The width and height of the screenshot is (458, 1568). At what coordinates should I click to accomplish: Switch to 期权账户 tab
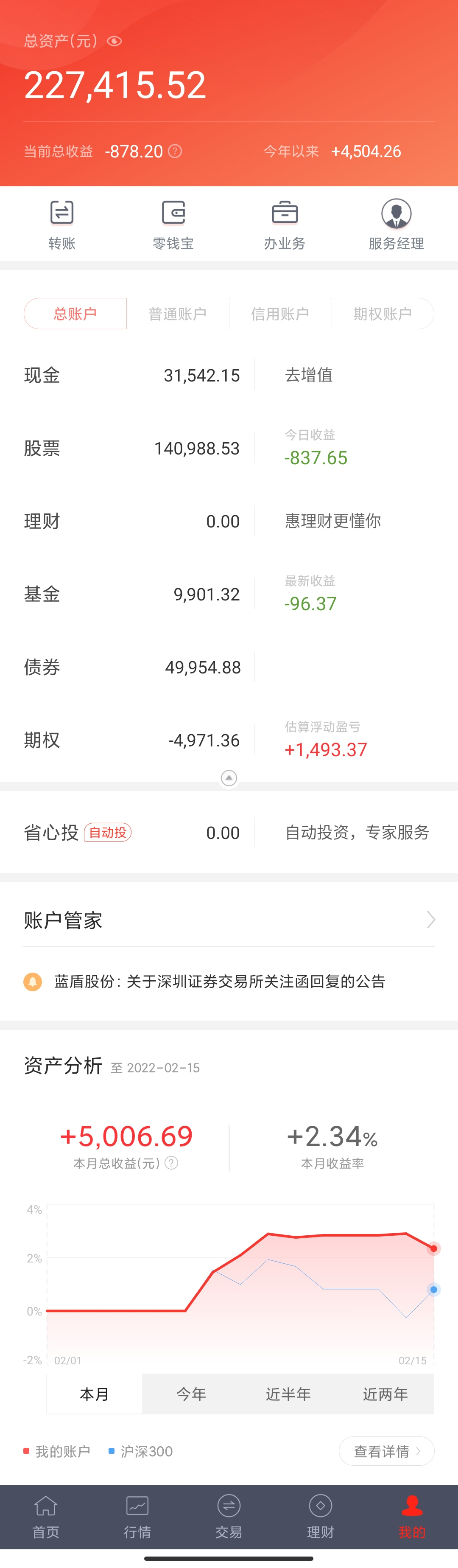(383, 314)
